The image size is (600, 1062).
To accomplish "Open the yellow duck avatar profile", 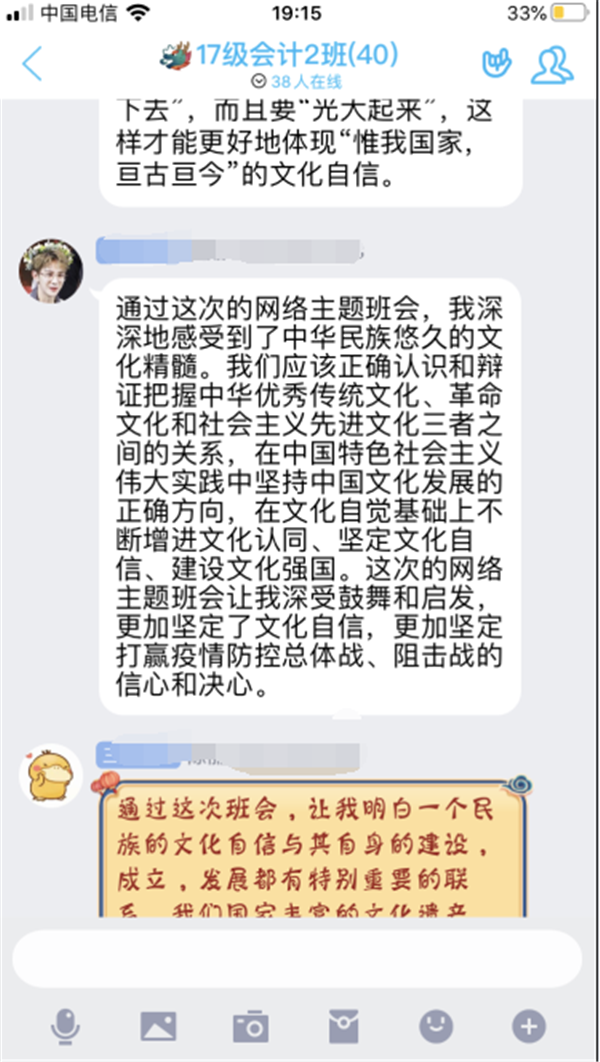I will (x=51, y=774).
